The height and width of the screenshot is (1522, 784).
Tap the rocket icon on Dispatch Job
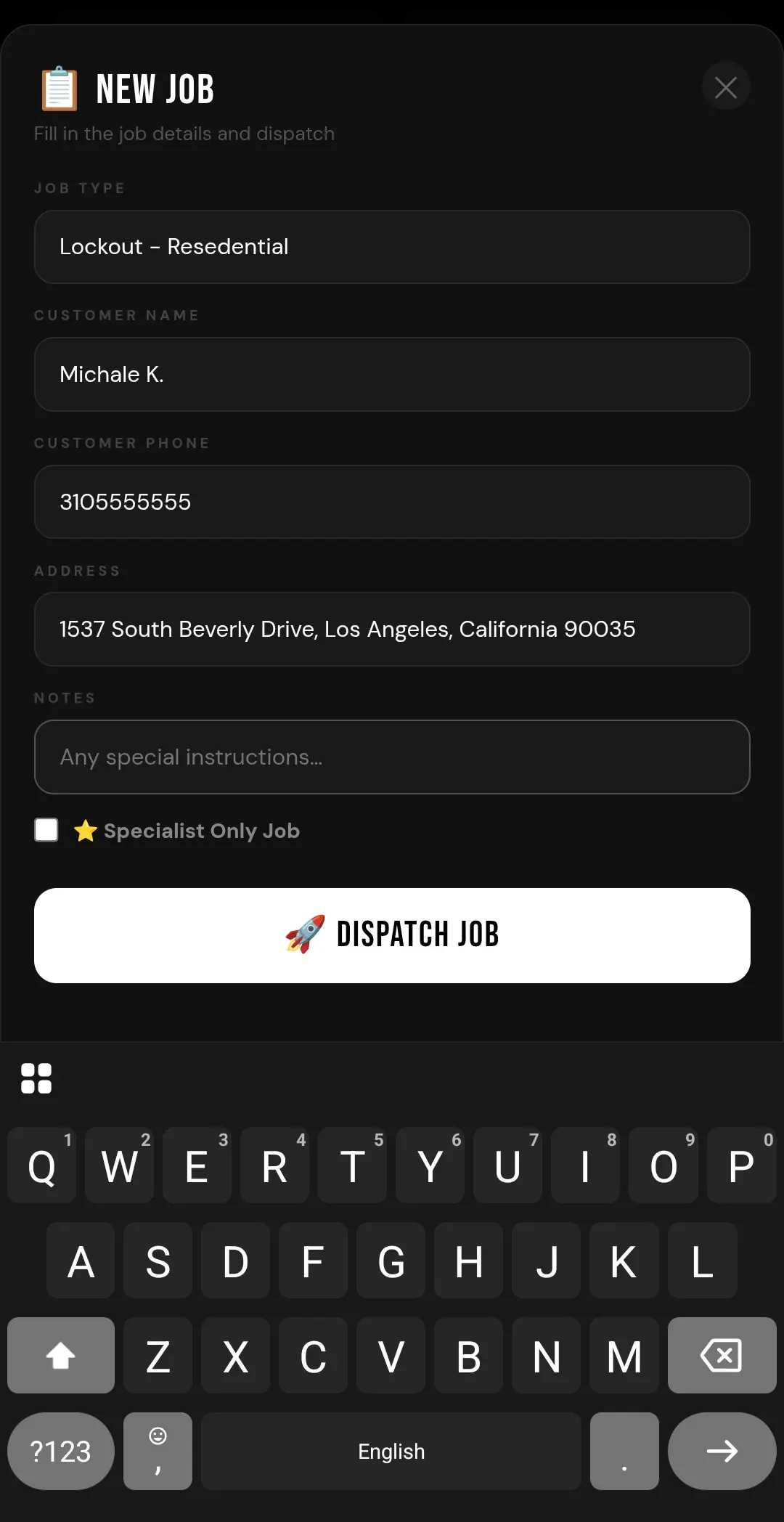[x=305, y=935]
